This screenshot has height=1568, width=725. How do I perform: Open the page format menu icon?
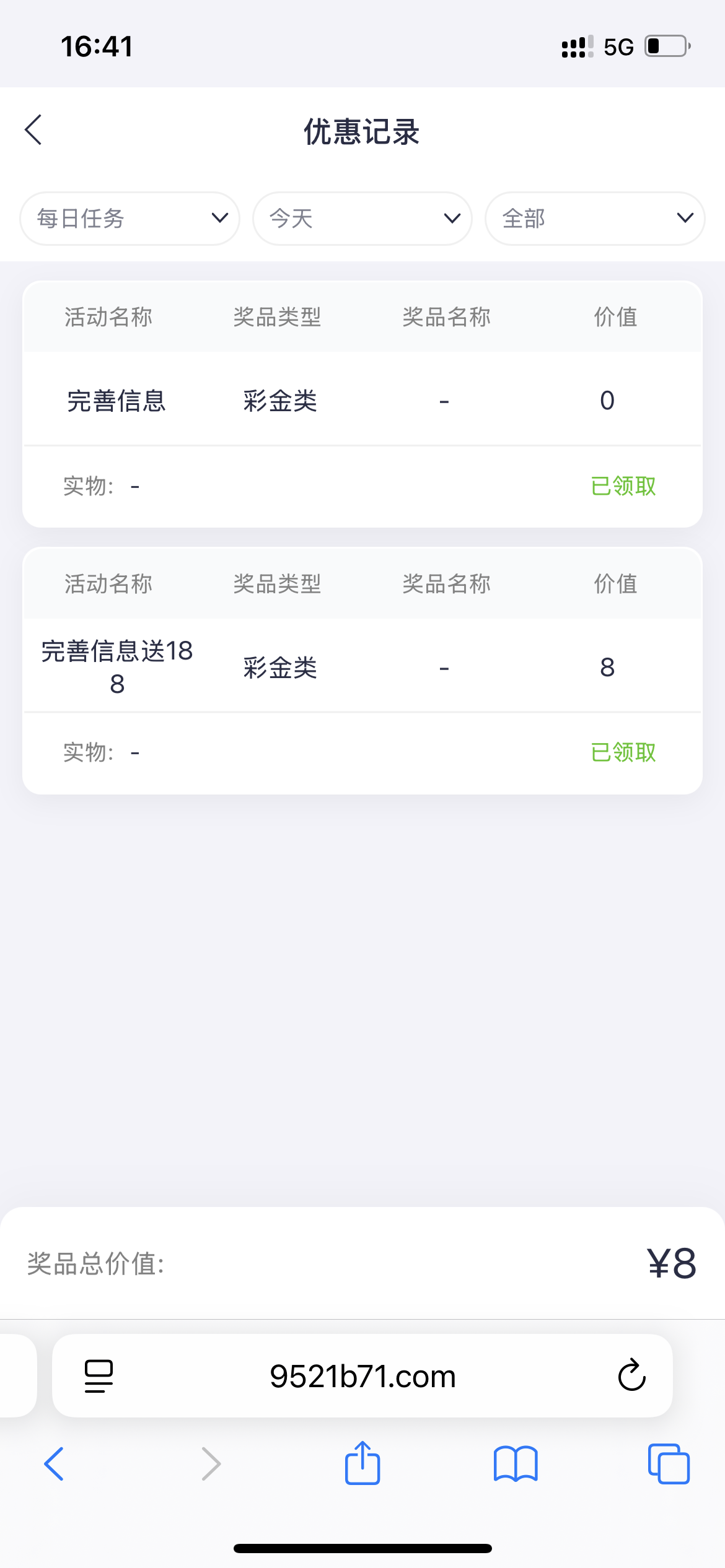pos(99,1376)
